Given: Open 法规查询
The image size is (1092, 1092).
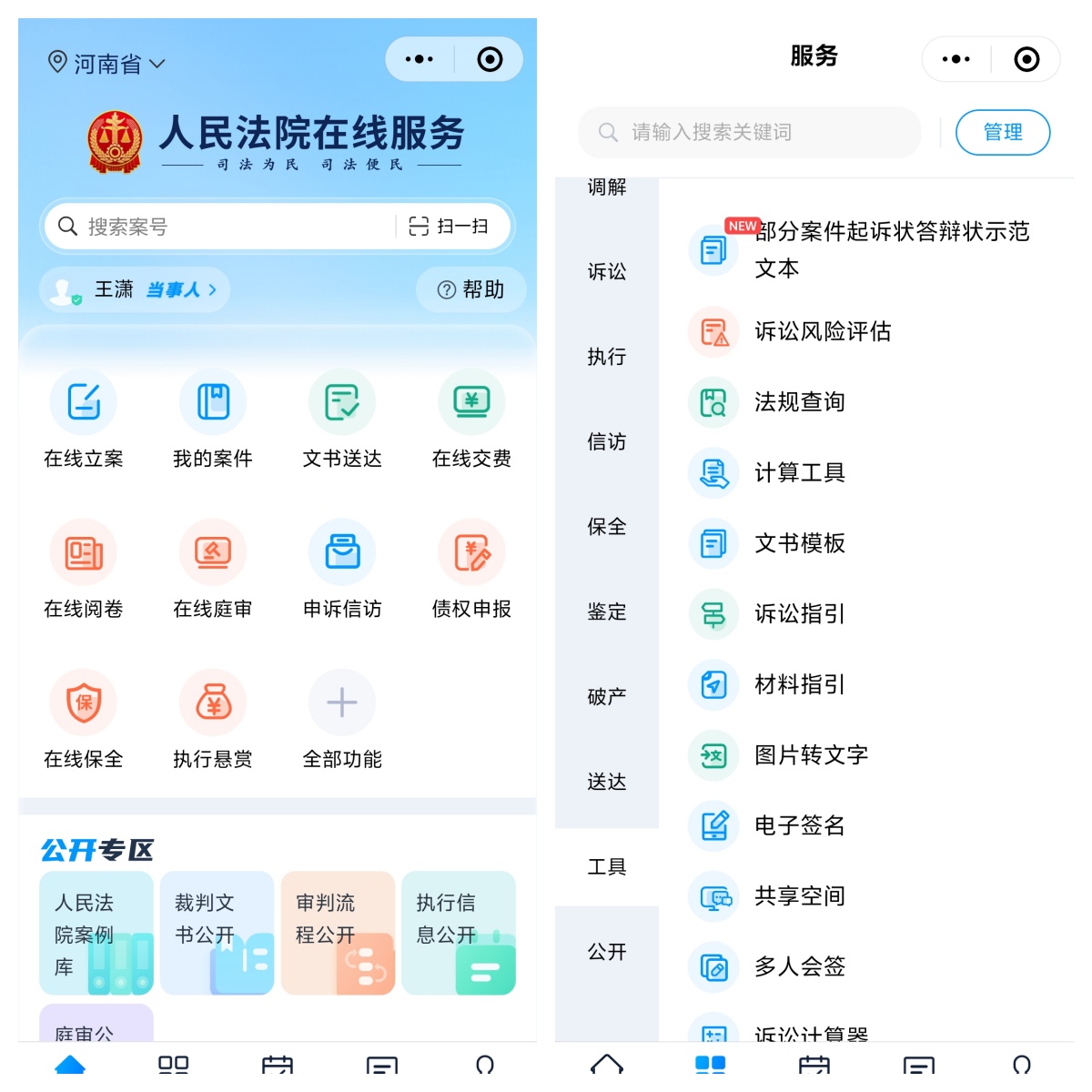Looking at the screenshot, I should (x=799, y=402).
